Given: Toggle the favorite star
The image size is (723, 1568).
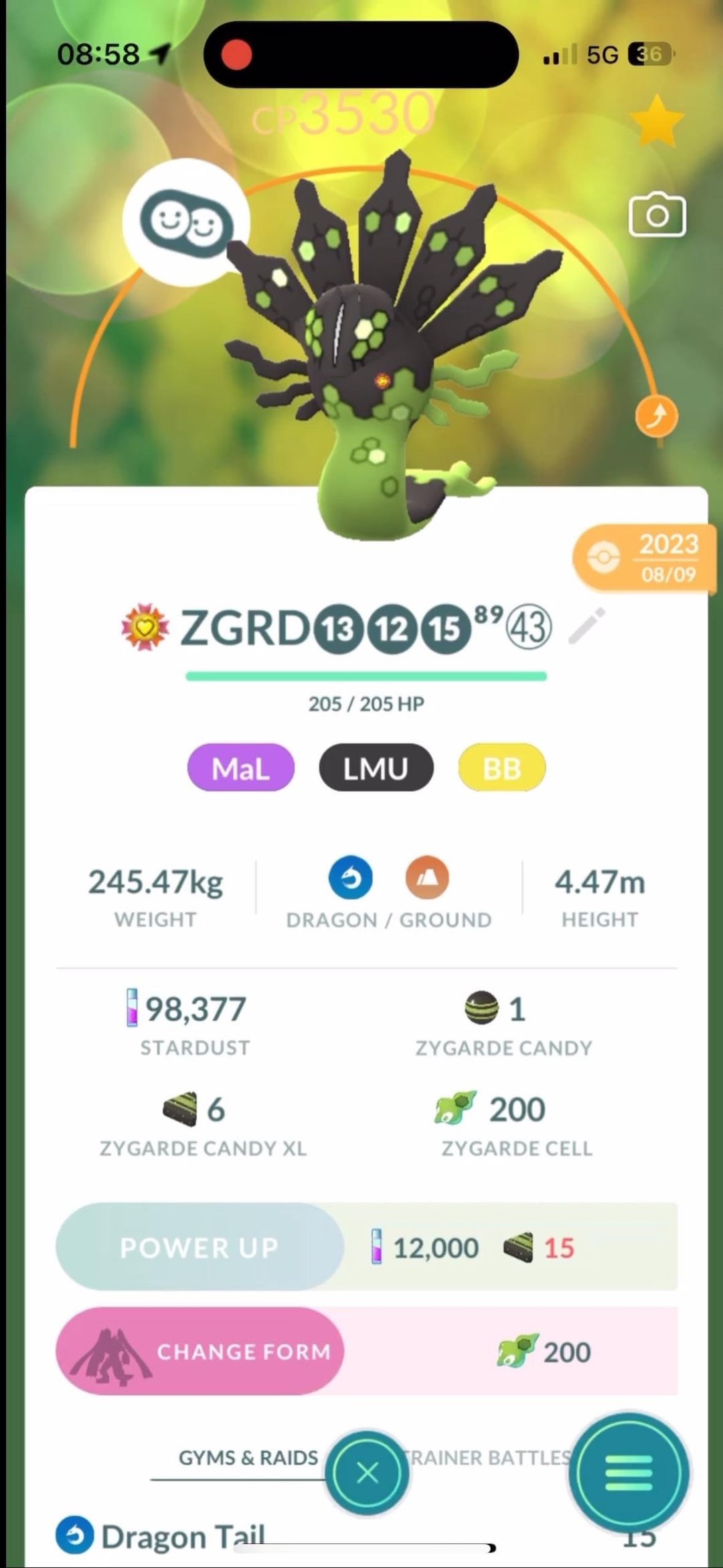Looking at the screenshot, I should coord(657,121).
